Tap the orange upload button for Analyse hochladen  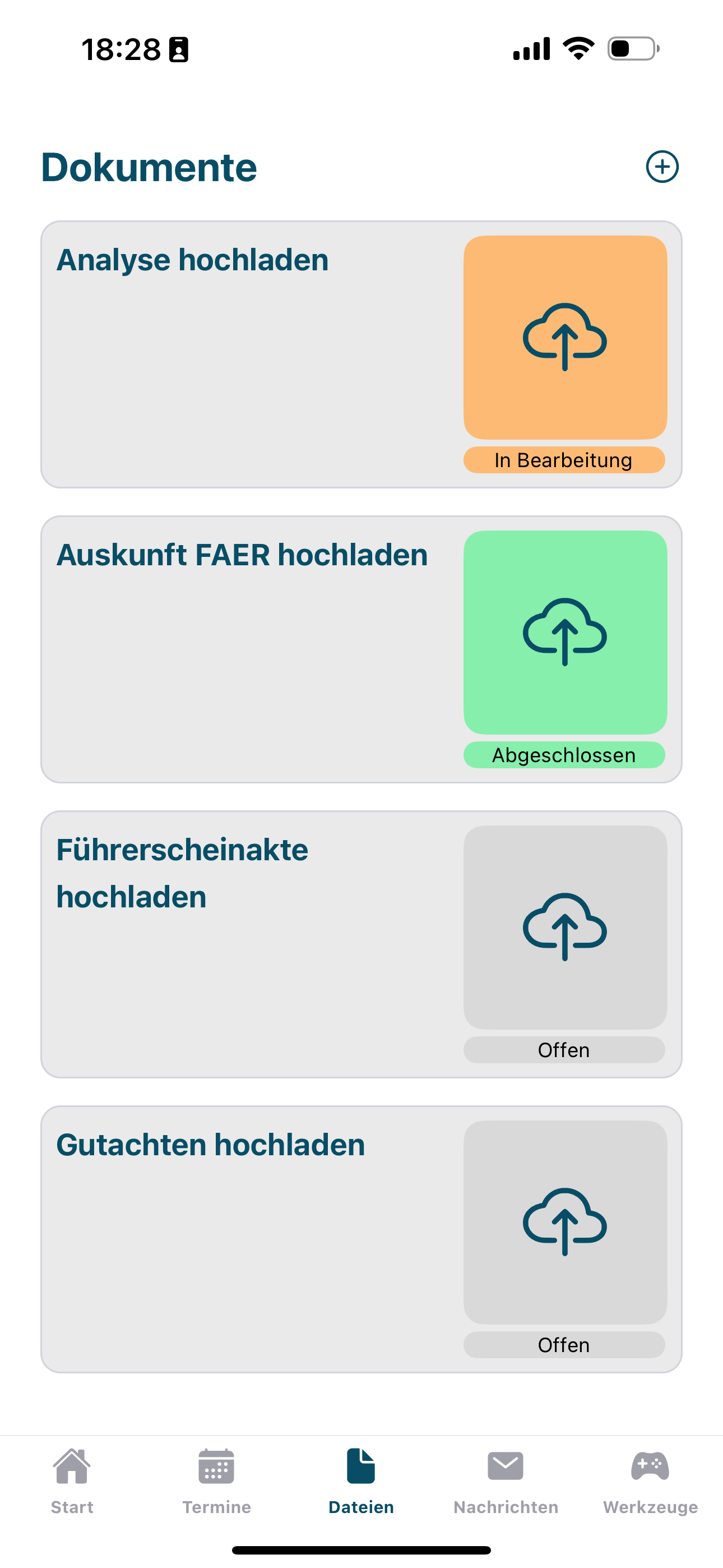tap(566, 337)
